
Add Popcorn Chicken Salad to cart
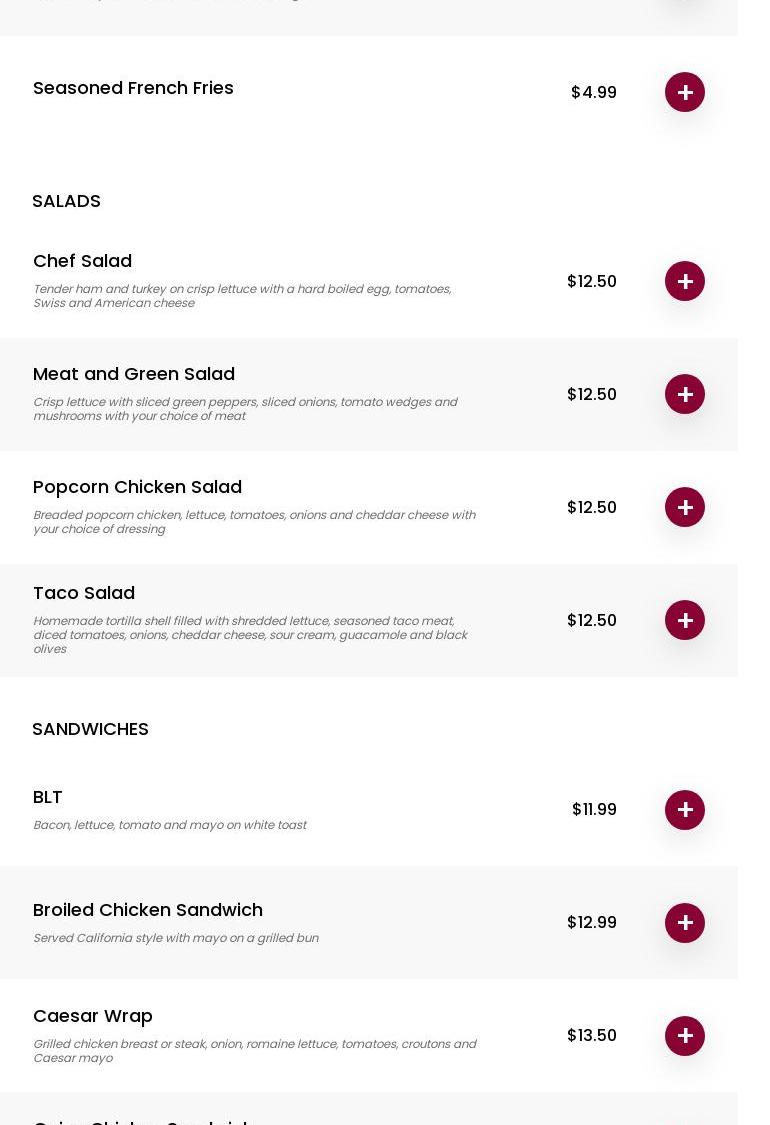coord(685,507)
